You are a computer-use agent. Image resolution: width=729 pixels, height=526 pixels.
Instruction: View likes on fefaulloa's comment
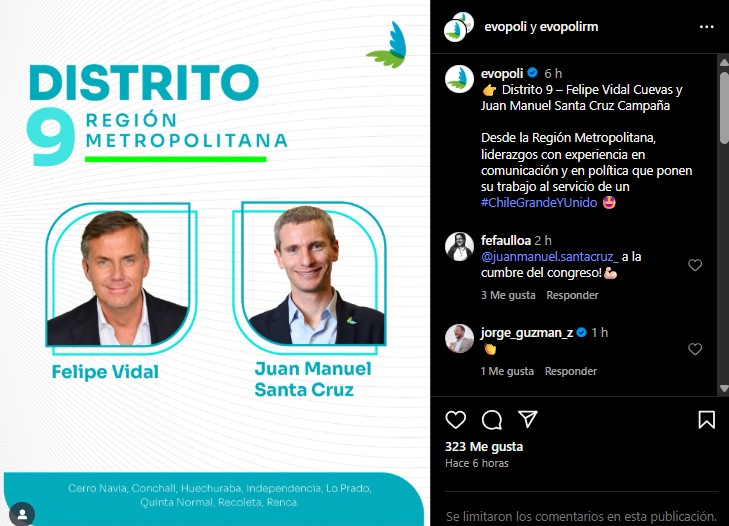[x=507, y=295]
